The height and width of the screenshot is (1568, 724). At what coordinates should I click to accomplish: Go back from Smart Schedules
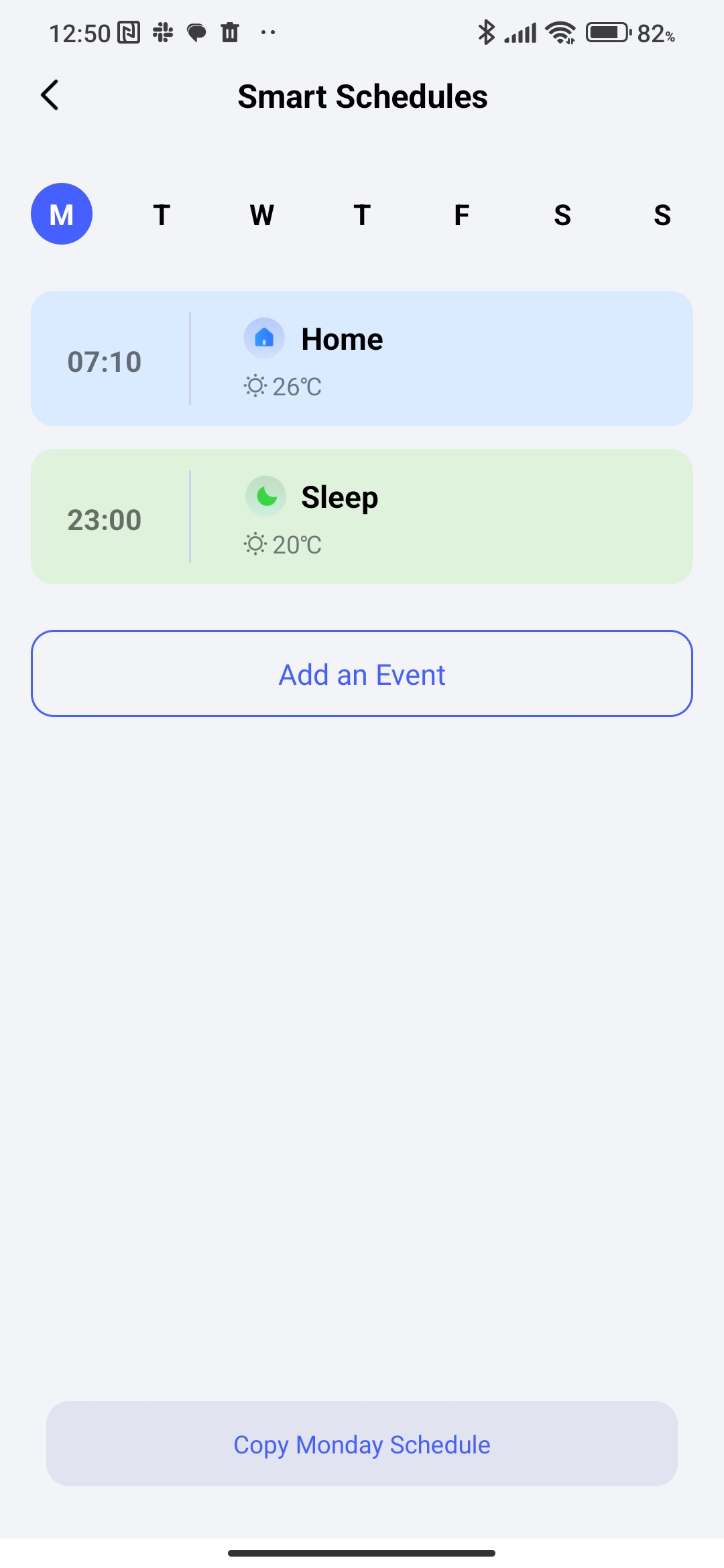pos(50,95)
